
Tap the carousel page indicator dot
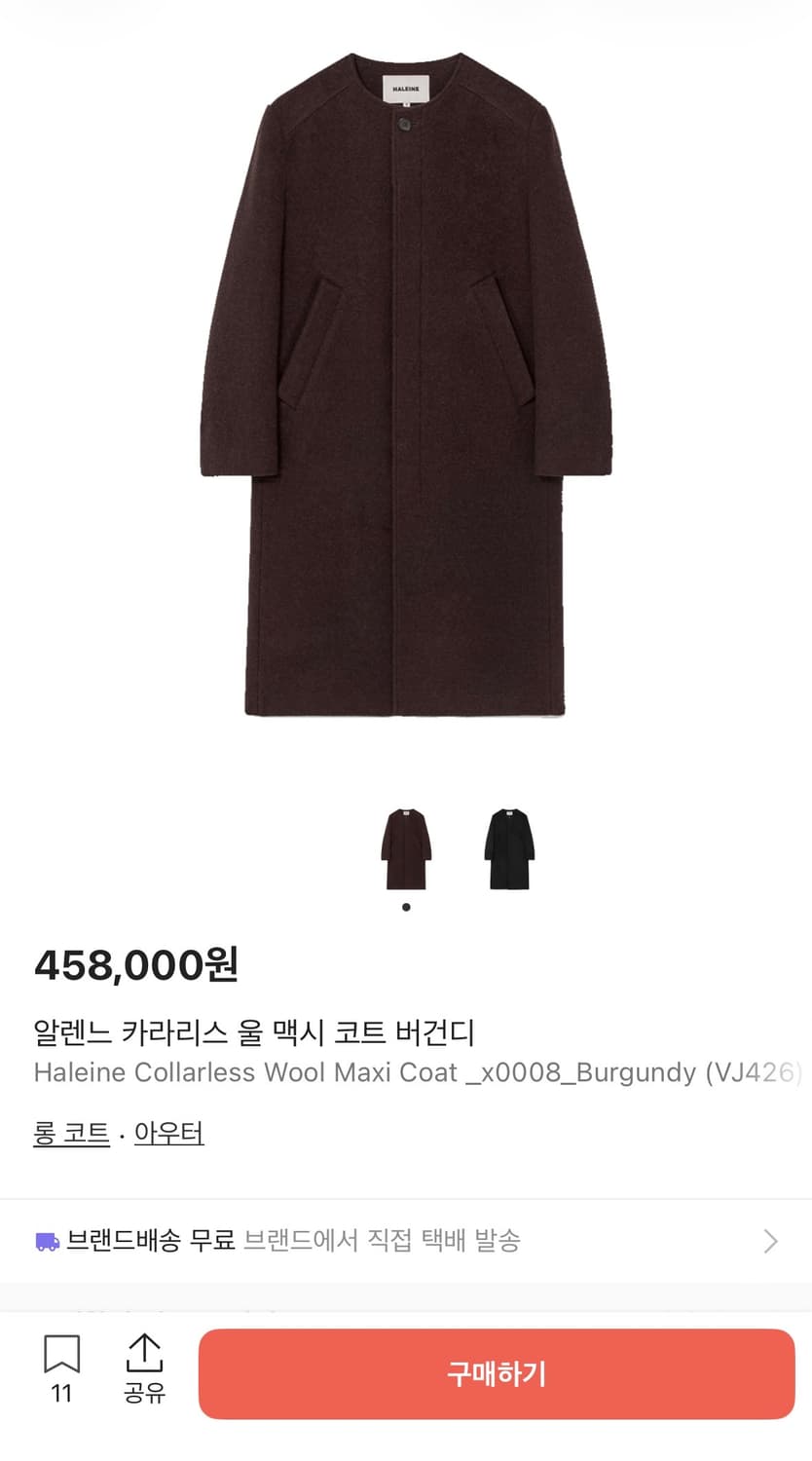point(406,906)
